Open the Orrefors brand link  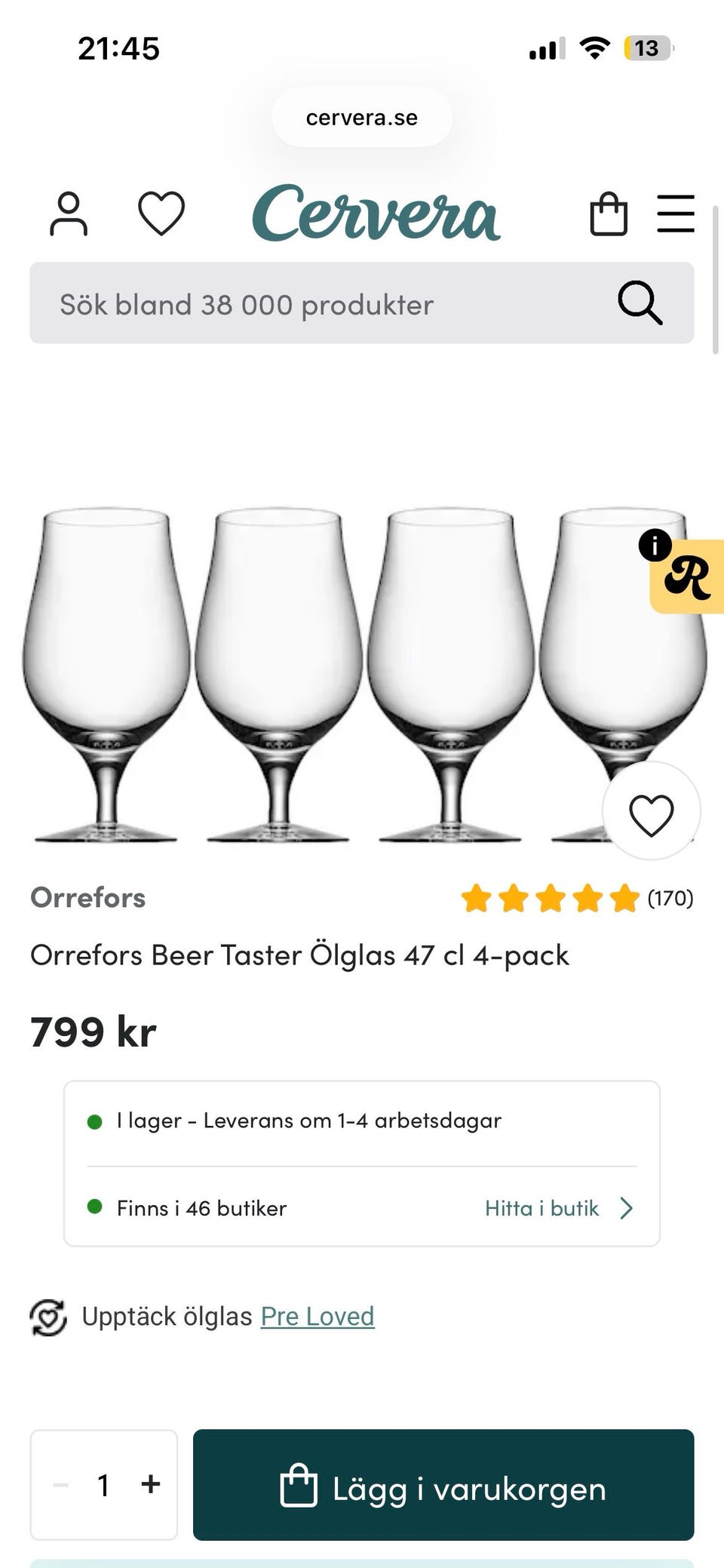(87, 898)
